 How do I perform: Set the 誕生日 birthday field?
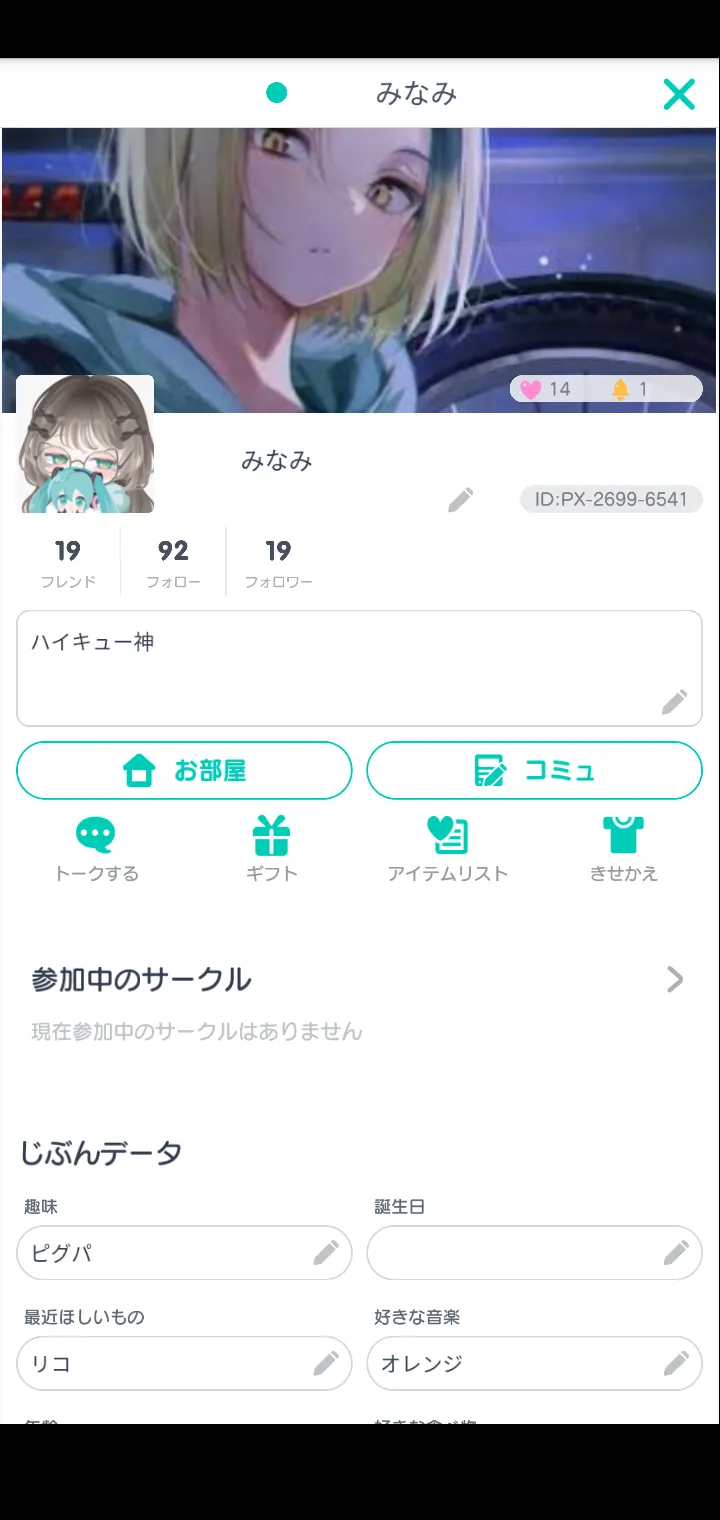pyautogui.click(x=676, y=1253)
